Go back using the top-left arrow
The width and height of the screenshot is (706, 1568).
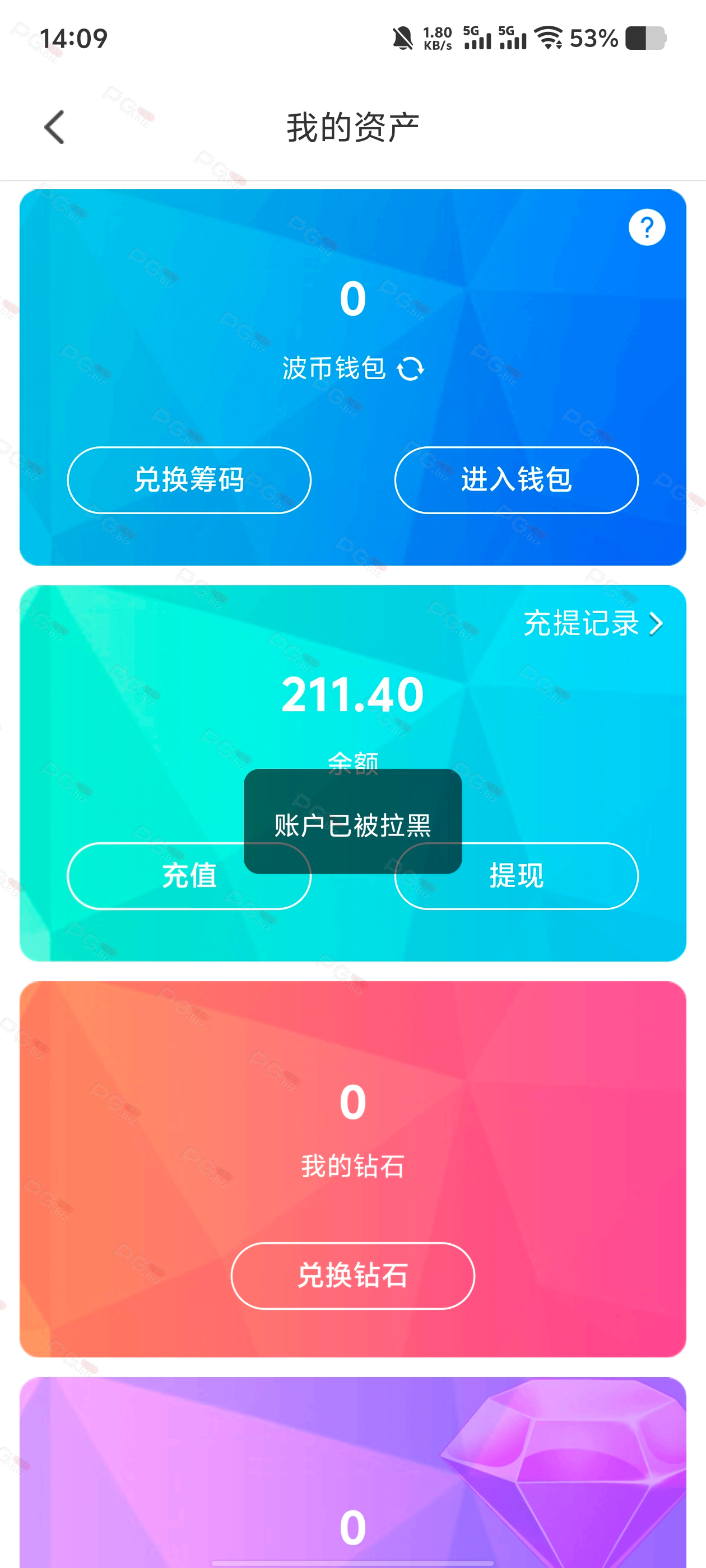click(54, 127)
